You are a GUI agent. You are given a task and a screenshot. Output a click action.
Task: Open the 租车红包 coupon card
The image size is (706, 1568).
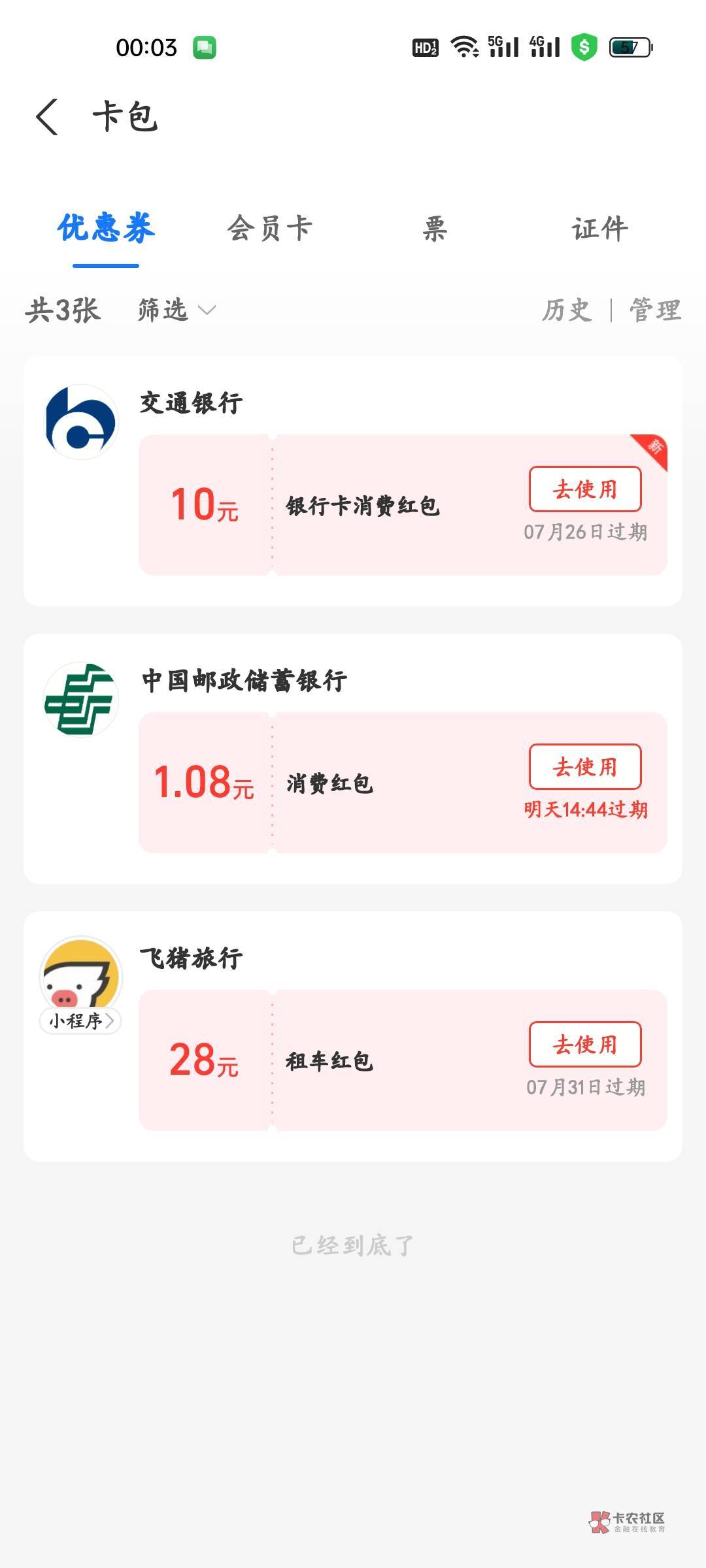[403, 1060]
